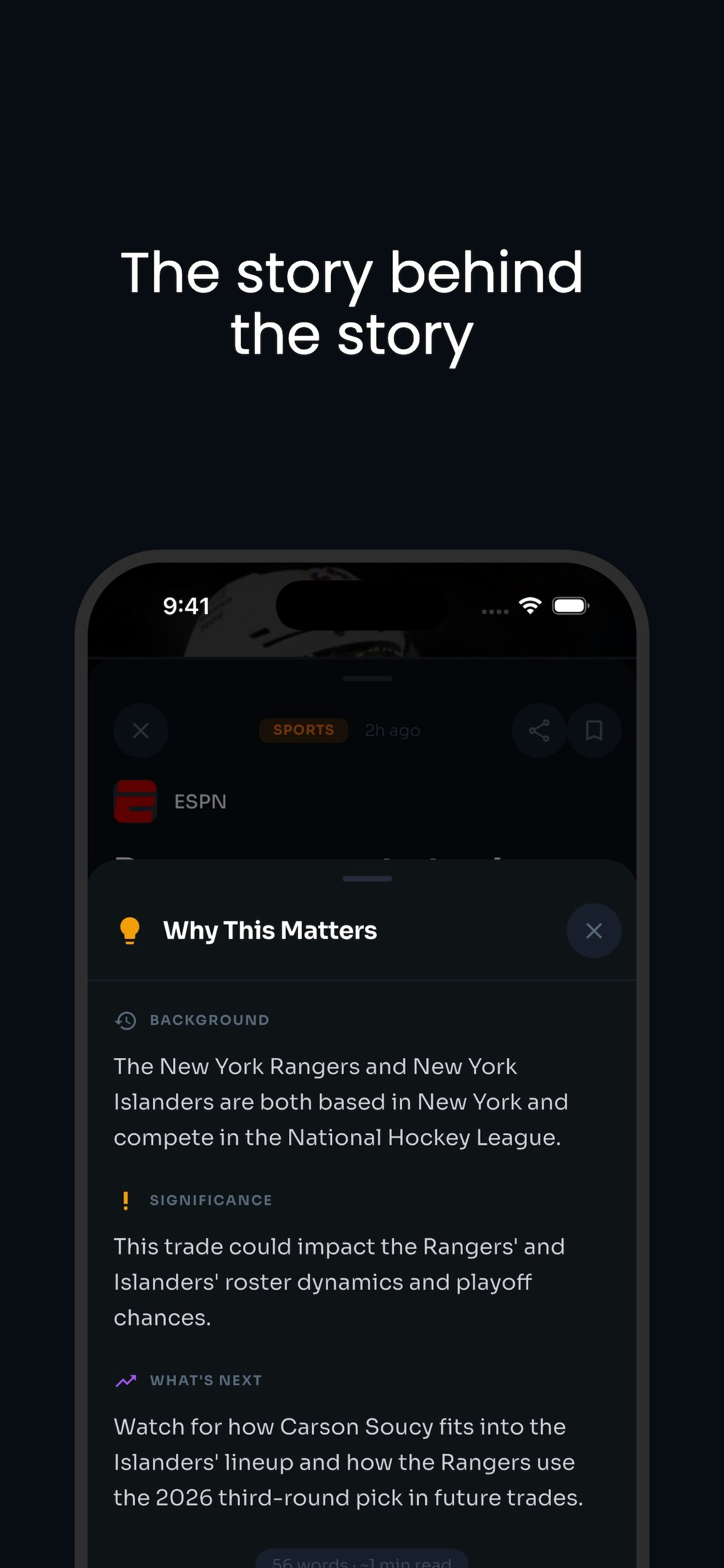Tap the Share icon on the article
724x1568 pixels.
coord(539,730)
